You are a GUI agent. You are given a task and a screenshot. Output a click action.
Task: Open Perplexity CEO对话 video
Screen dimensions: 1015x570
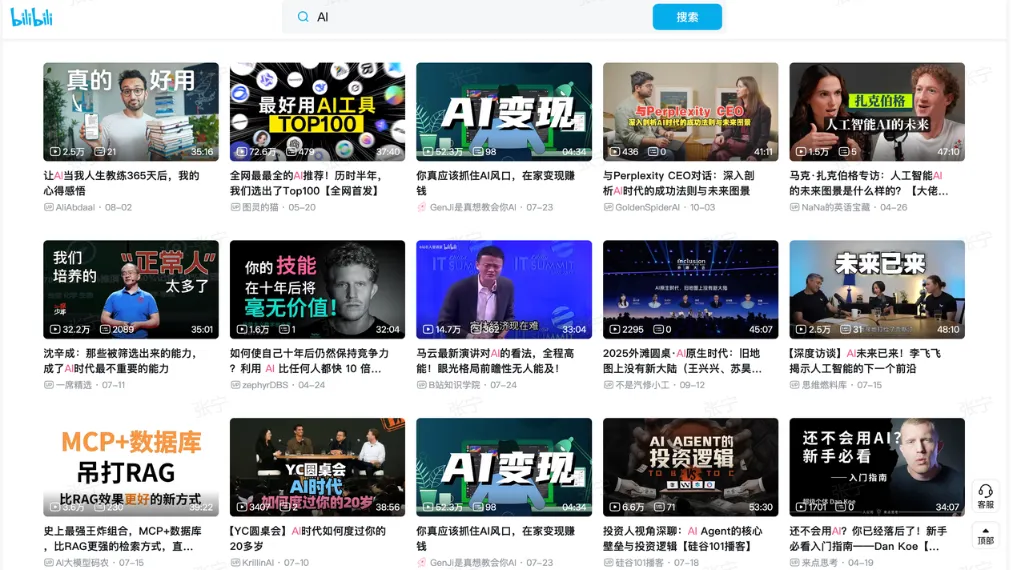pos(690,112)
